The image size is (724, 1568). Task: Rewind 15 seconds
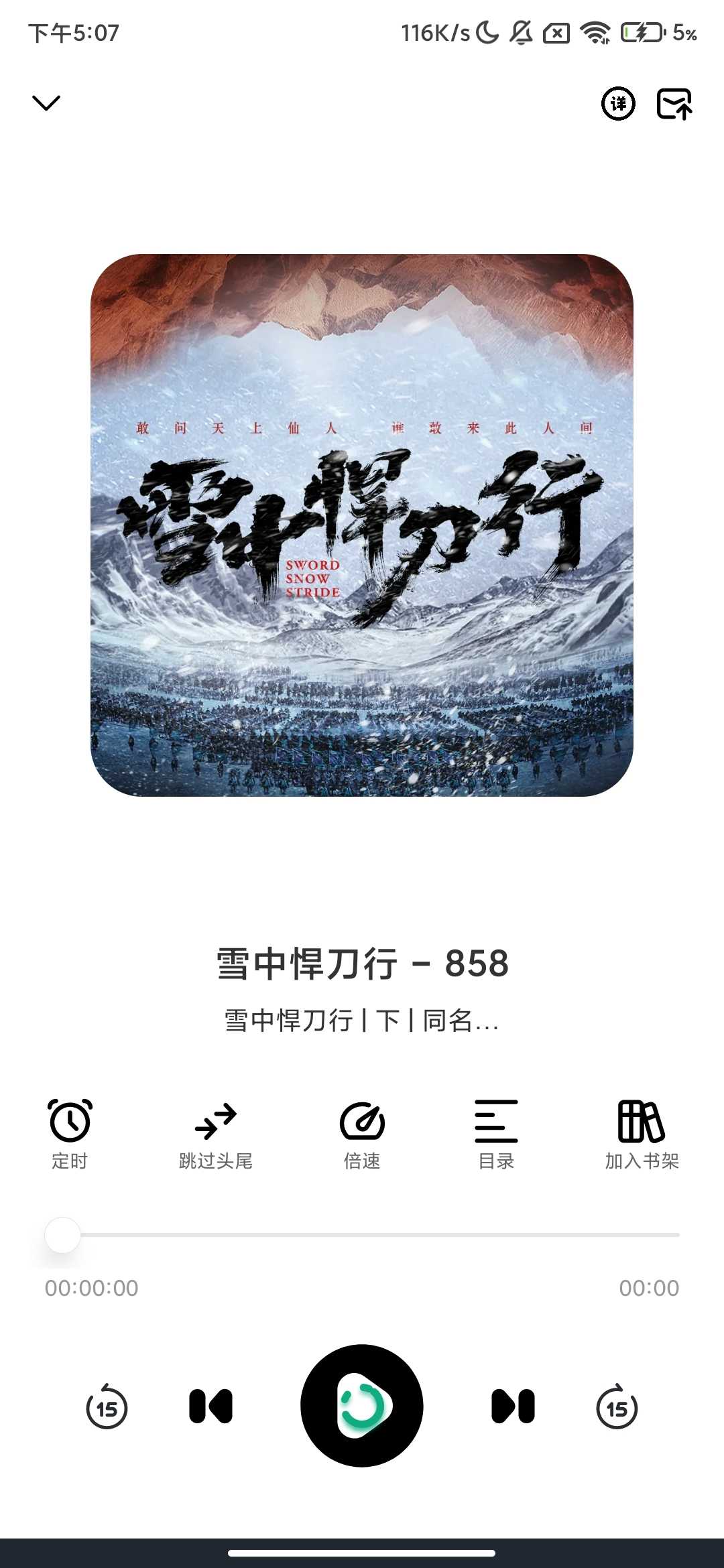point(107,1406)
